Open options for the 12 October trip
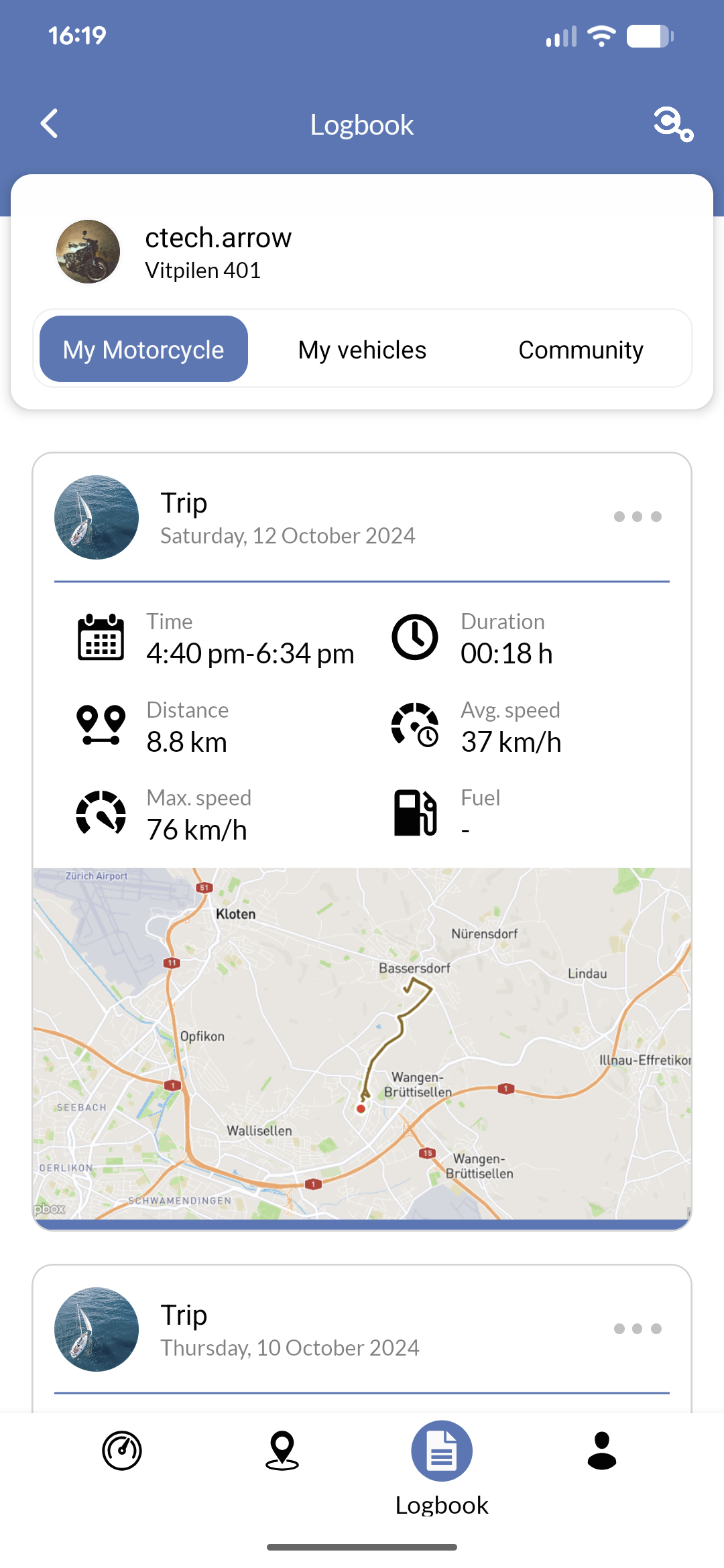This screenshot has width=724, height=1568. [x=638, y=517]
